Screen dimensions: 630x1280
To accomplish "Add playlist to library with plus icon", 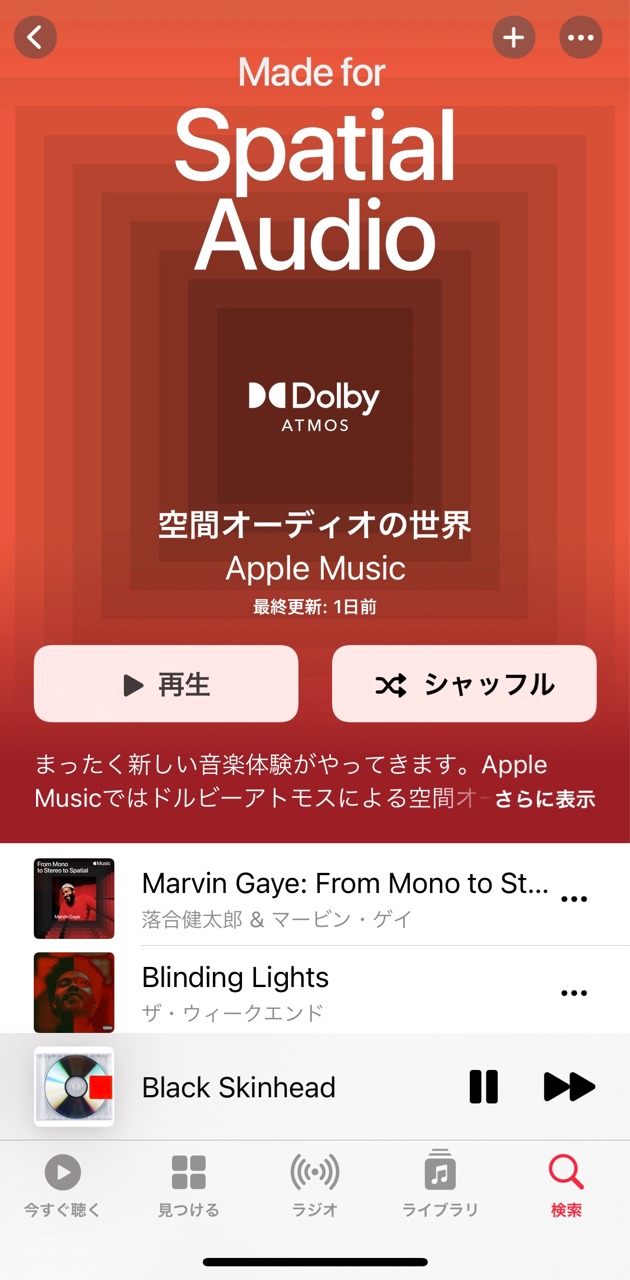I will pos(513,37).
